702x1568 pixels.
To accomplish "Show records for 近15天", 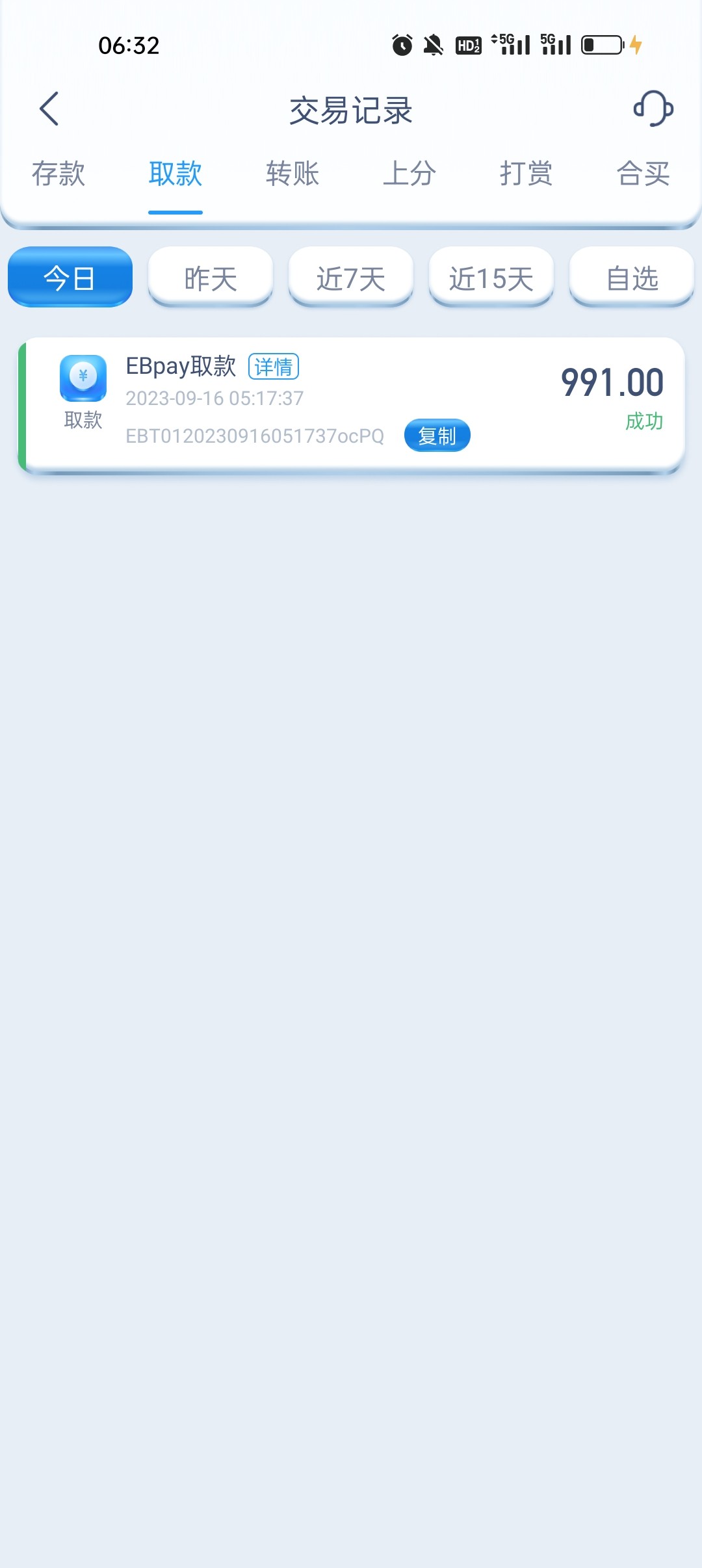I will tap(491, 278).
